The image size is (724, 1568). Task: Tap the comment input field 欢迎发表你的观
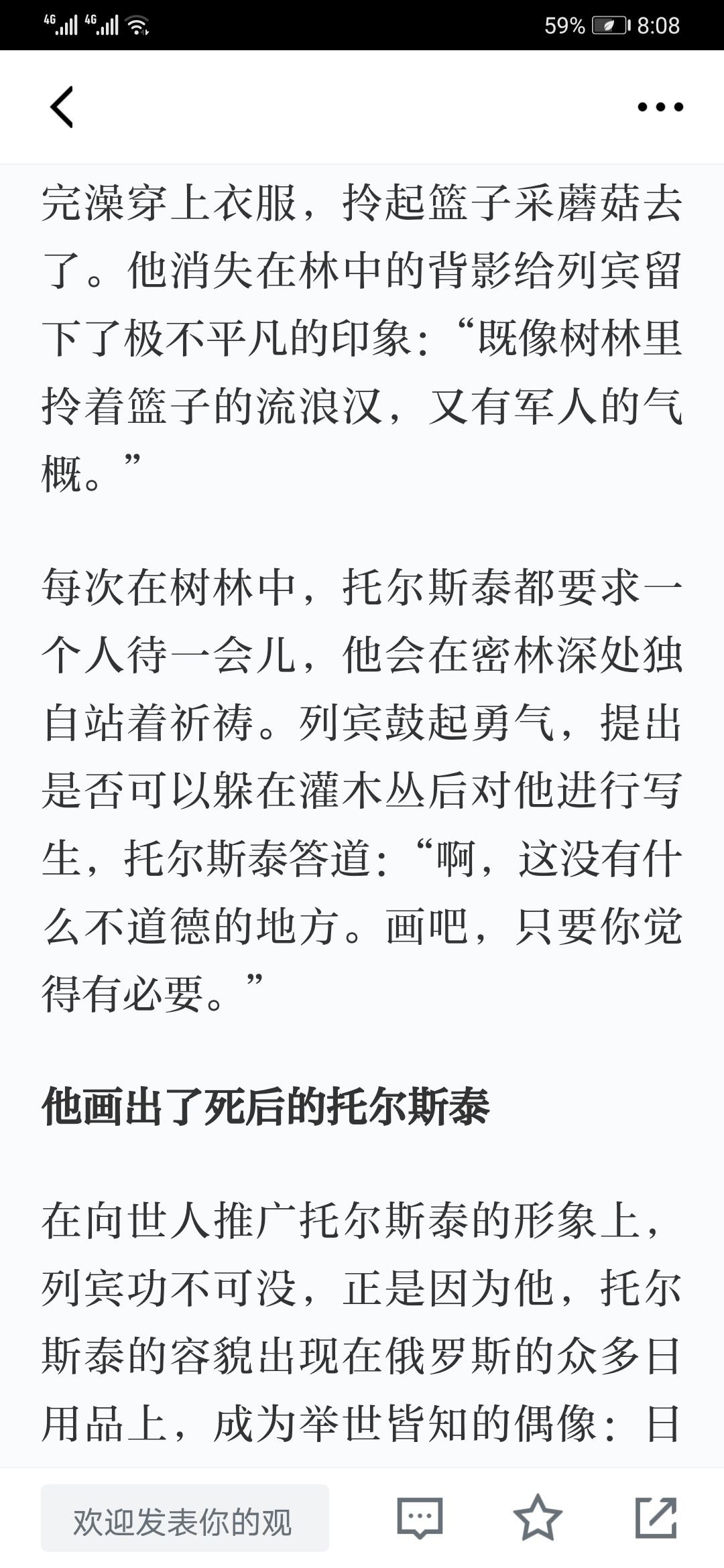tap(185, 1518)
